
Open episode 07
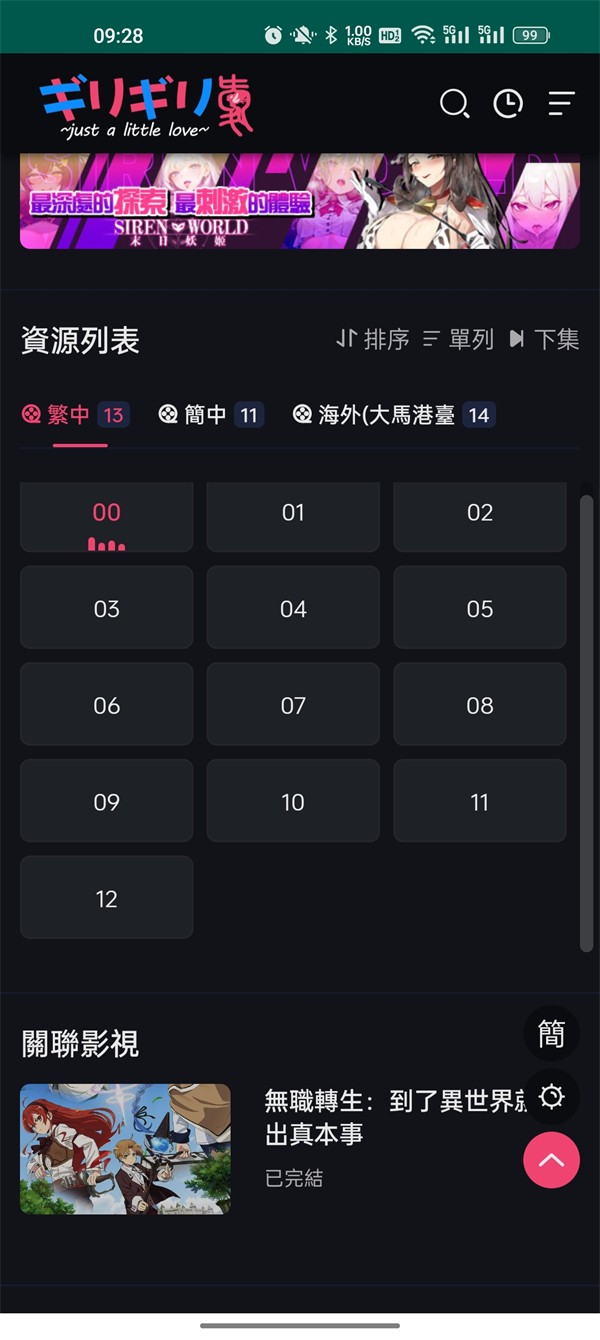tap(293, 705)
